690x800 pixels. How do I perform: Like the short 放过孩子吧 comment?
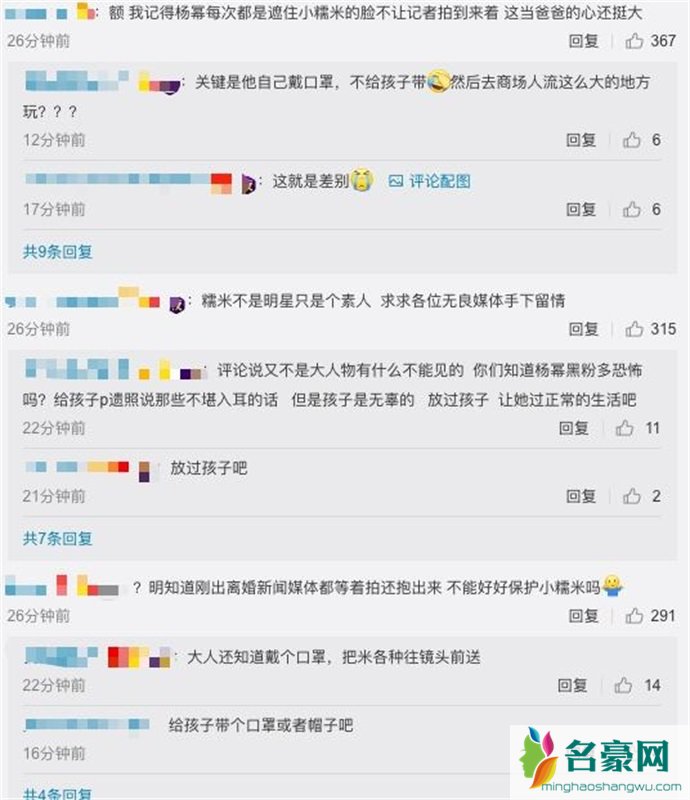tap(632, 496)
